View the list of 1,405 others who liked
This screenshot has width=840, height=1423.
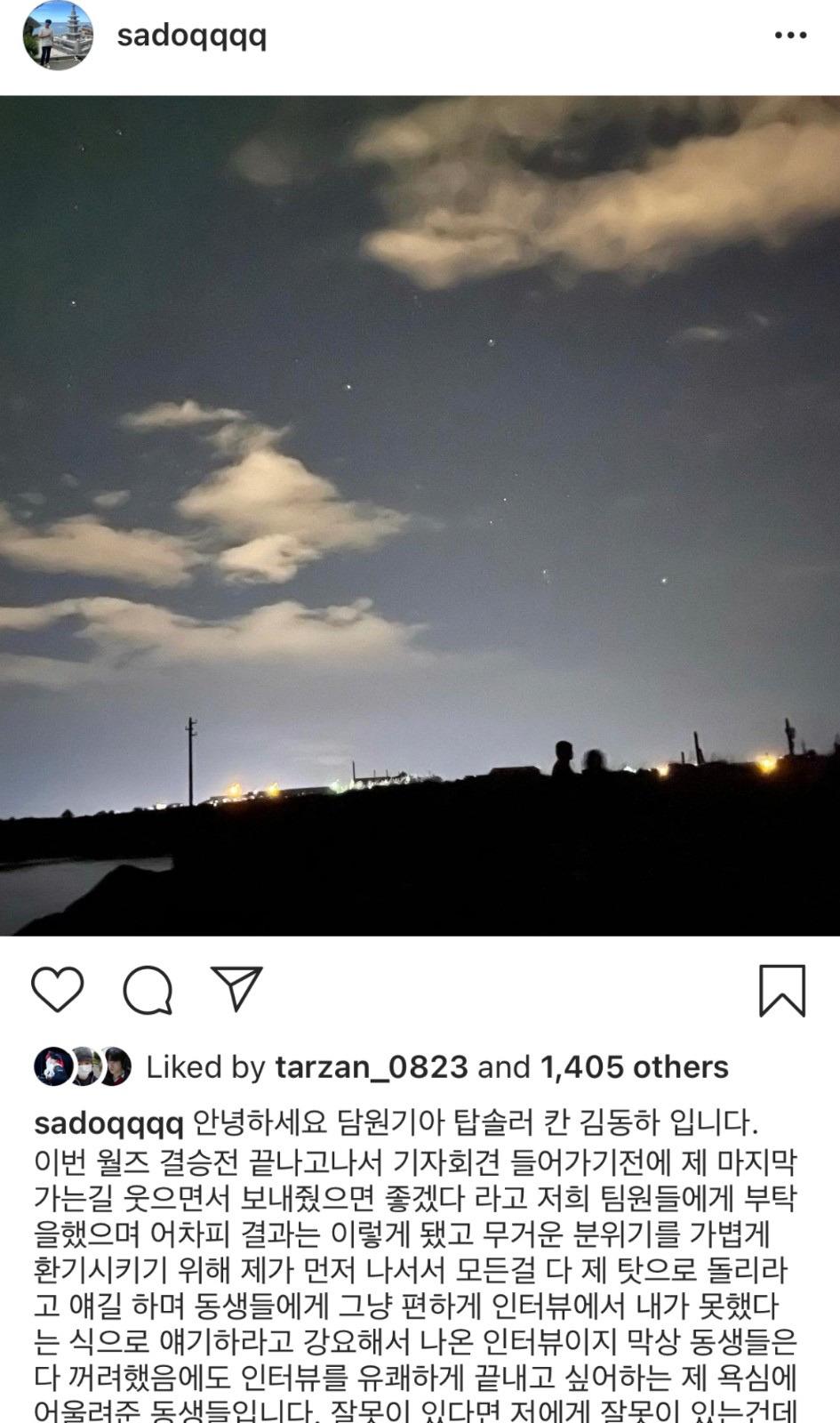coord(634,1066)
